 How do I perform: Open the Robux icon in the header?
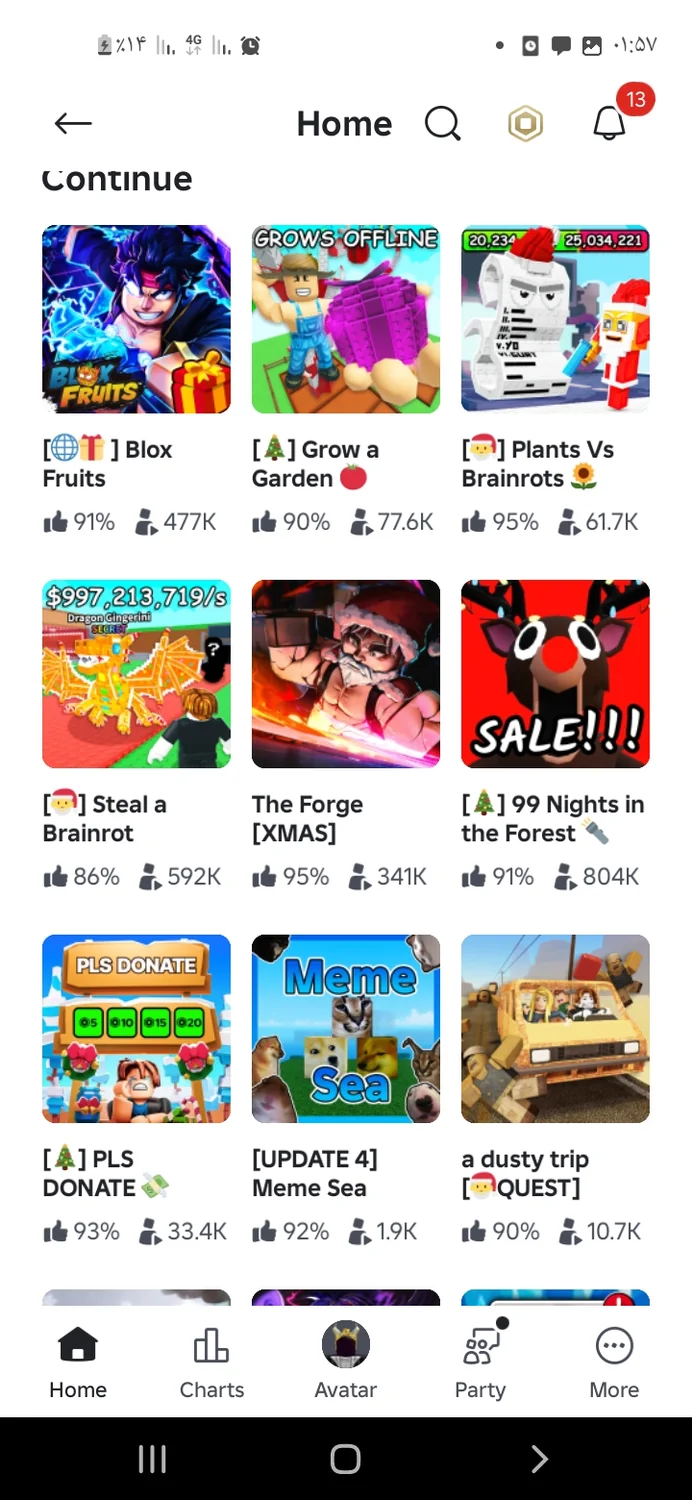525,124
